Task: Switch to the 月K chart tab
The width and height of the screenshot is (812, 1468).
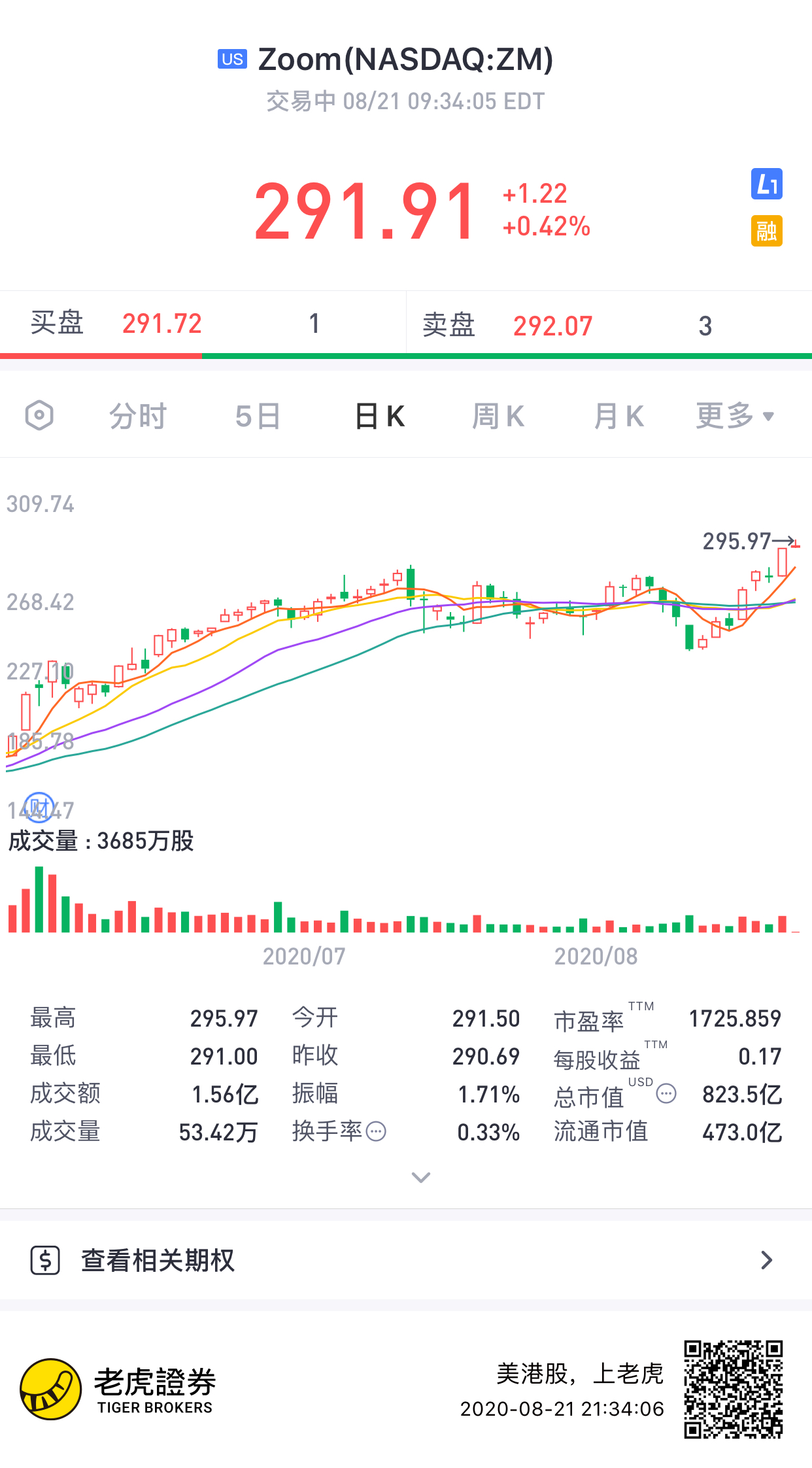Action: click(618, 416)
